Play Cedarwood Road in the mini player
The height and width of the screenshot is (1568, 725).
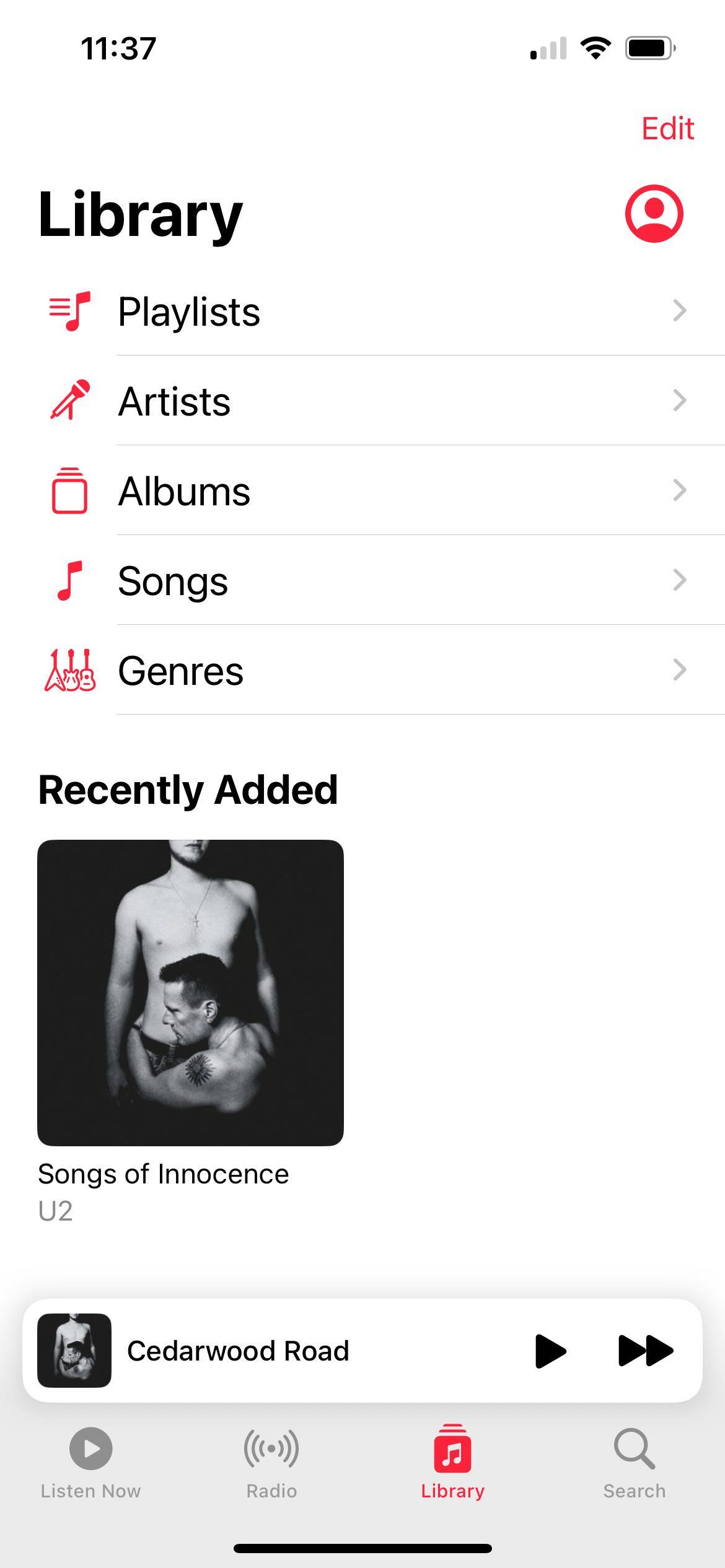tap(550, 1351)
